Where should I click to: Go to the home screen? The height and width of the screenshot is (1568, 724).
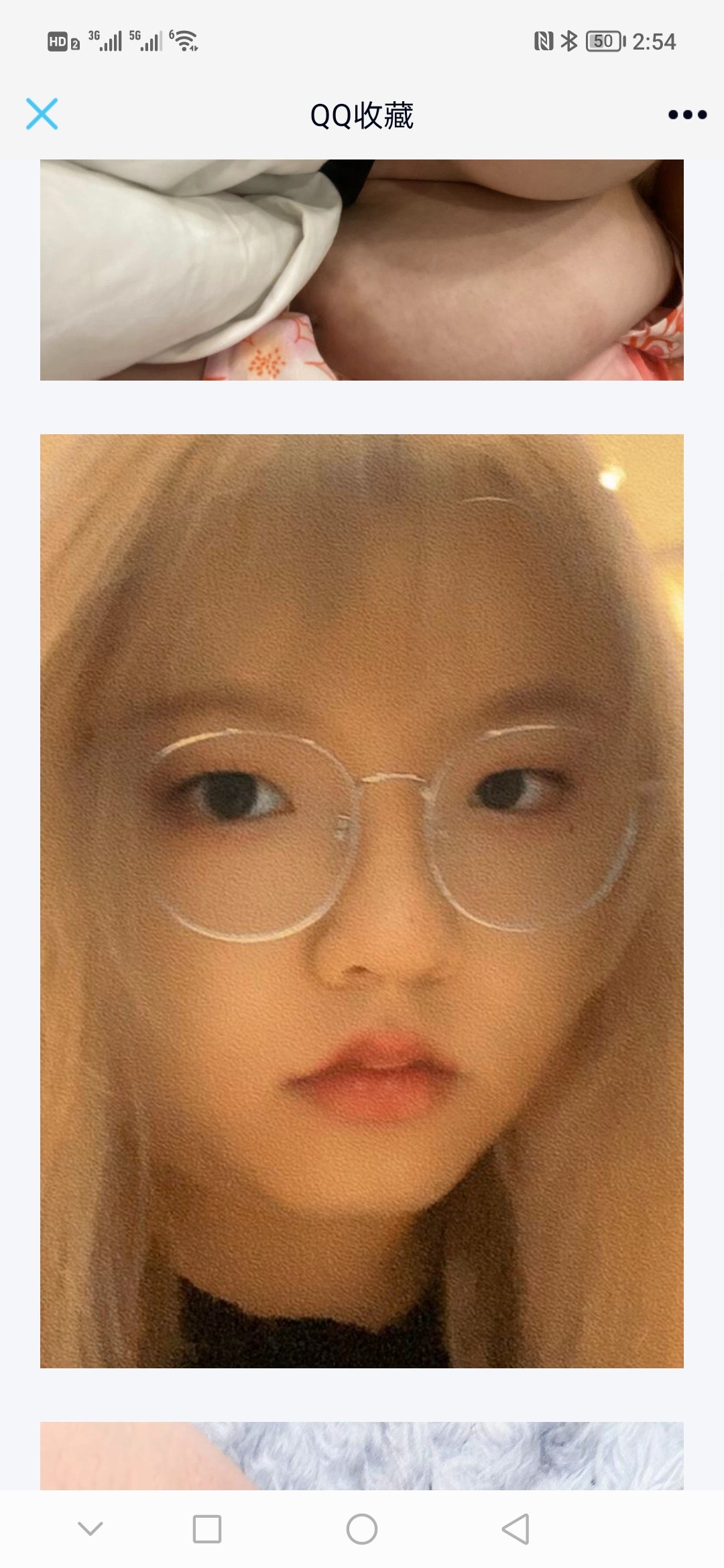click(x=362, y=1529)
